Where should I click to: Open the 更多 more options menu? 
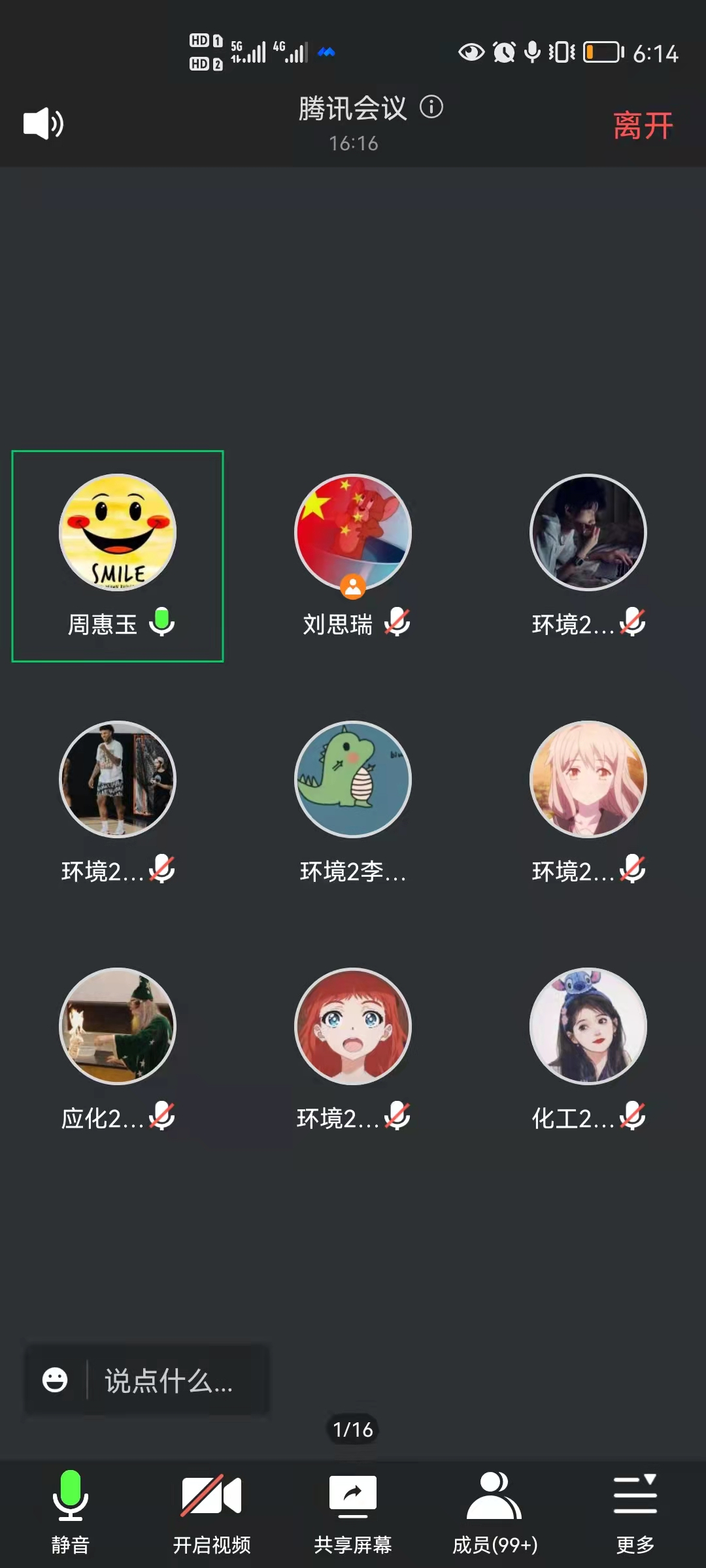(635, 1511)
